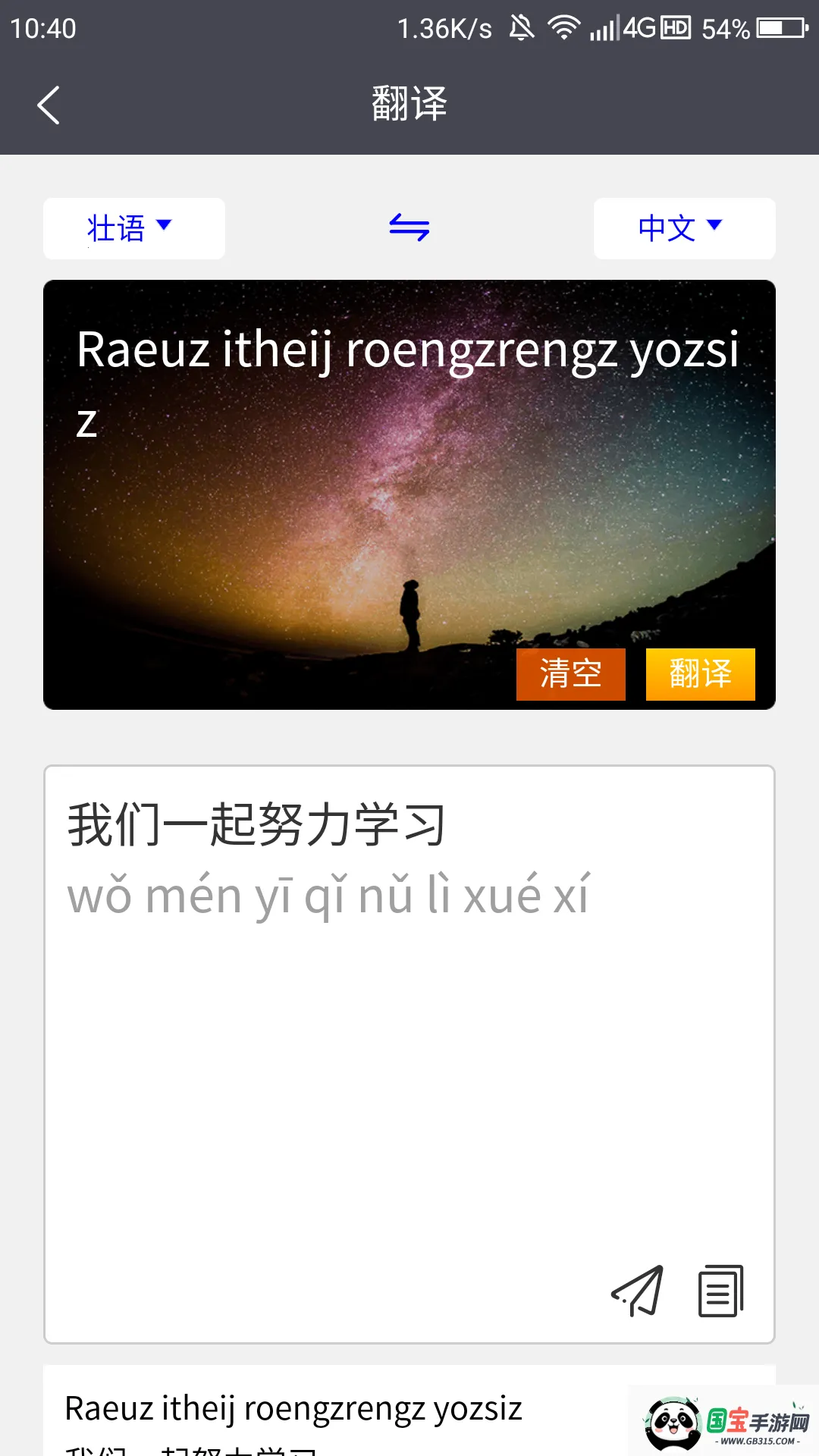Tap the history entry at screen bottom
Image resolution: width=819 pixels, height=1456 pixels.
point(294,1408)
